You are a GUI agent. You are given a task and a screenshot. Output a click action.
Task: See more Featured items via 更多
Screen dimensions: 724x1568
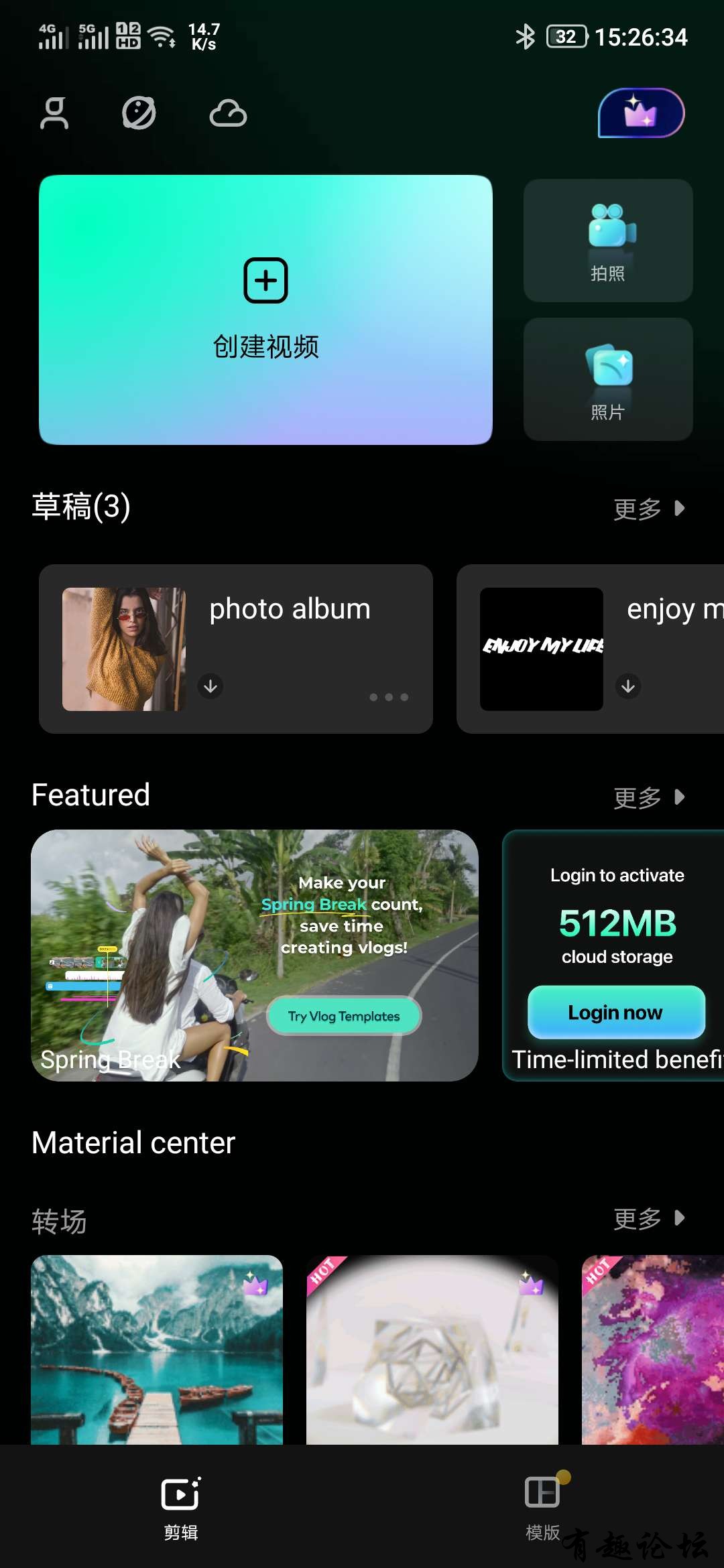(x=648, y=797)
